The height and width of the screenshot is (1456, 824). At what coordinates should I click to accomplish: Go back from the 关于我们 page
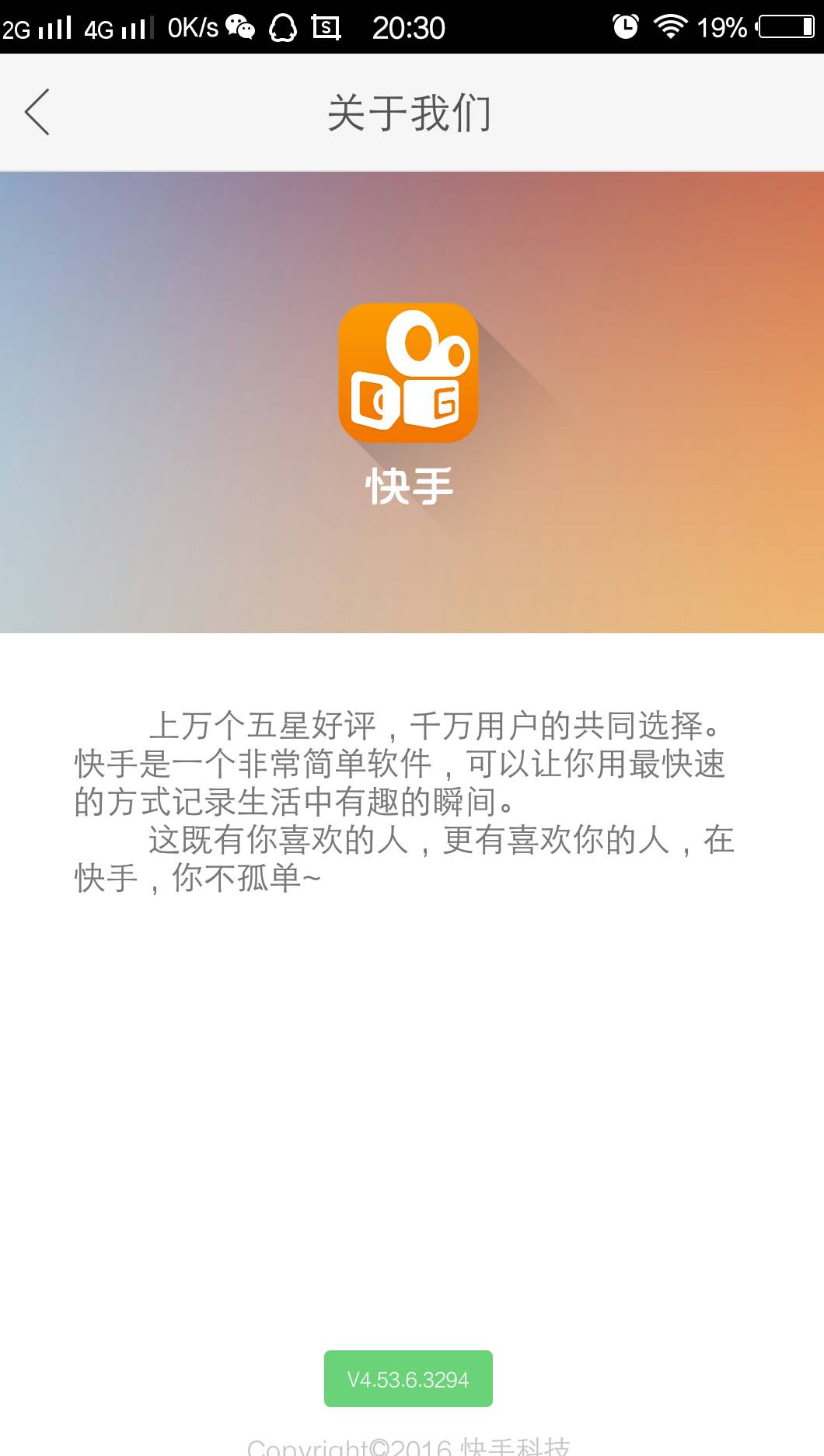[x=37, y=112]
